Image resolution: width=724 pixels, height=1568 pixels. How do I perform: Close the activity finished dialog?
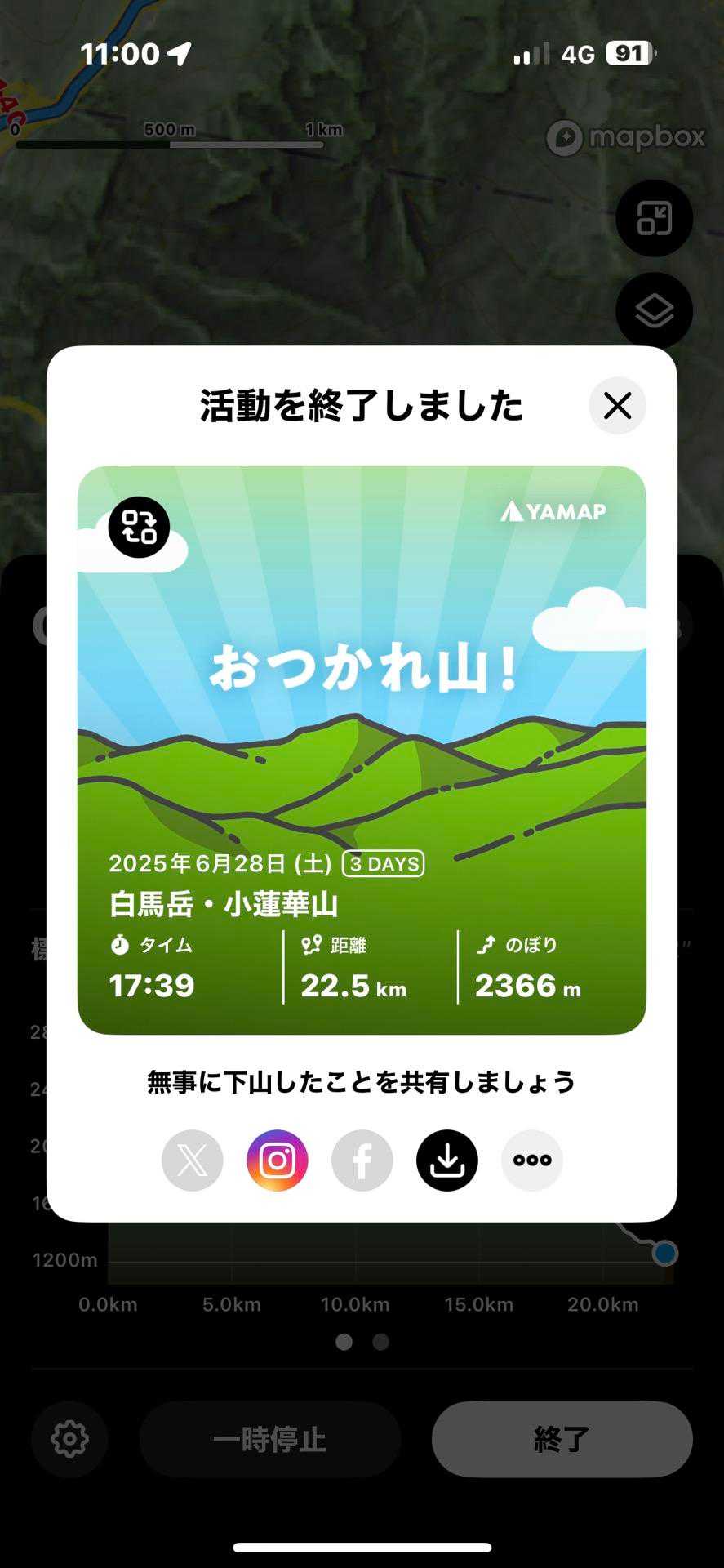(617, 405)
